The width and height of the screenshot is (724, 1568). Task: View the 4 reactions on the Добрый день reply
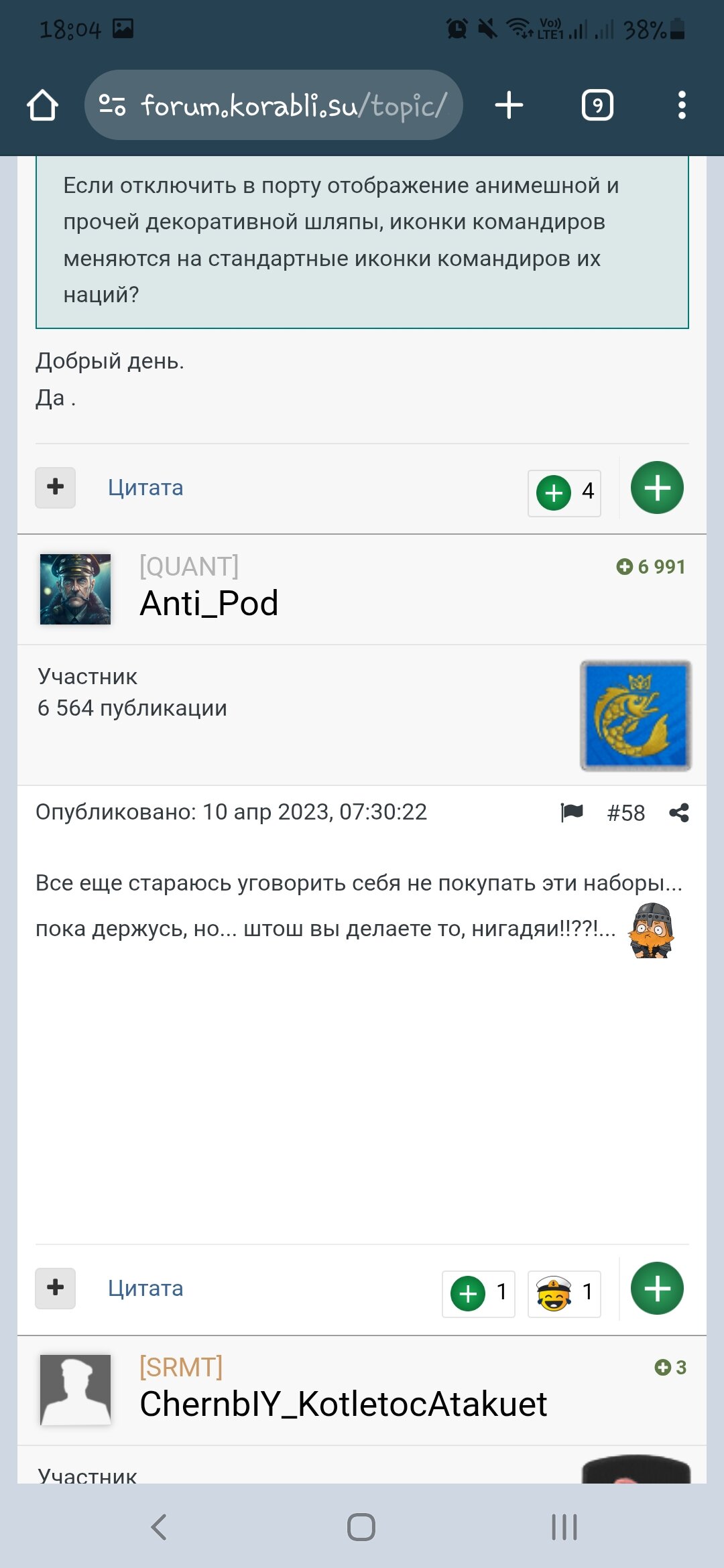(x=564, y=493)
